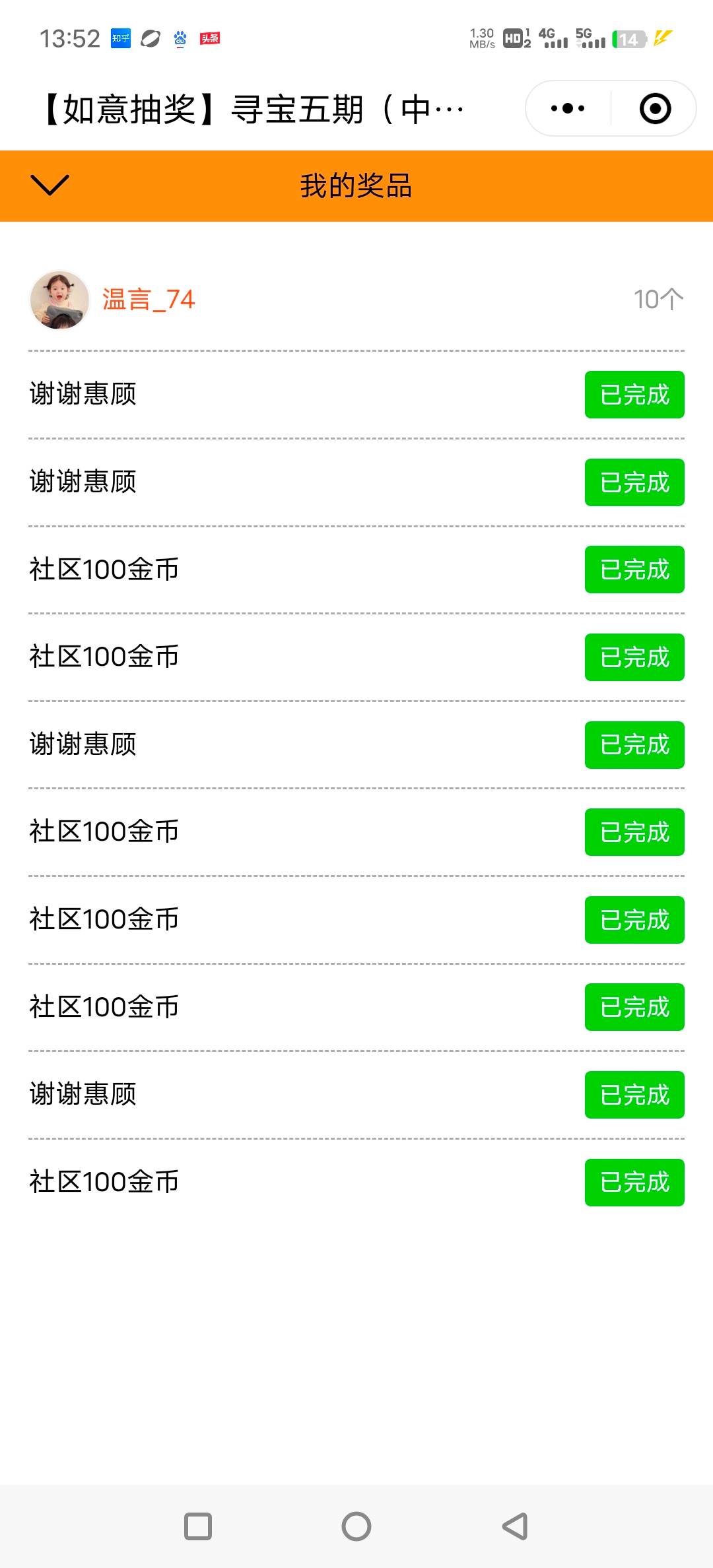
Task: Return to the phone's home screen
Action: pos(356,1526)
